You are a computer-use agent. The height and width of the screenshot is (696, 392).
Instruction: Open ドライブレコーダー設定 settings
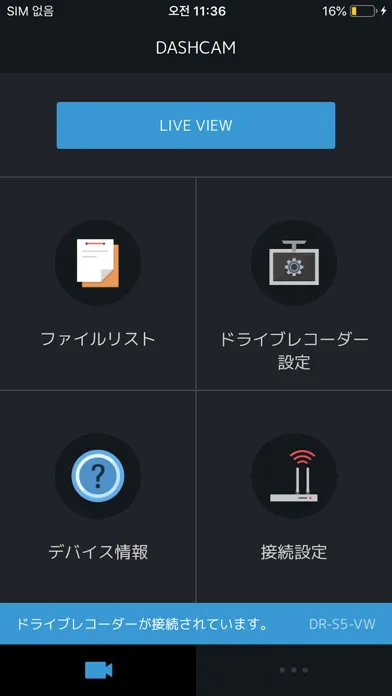294,284
